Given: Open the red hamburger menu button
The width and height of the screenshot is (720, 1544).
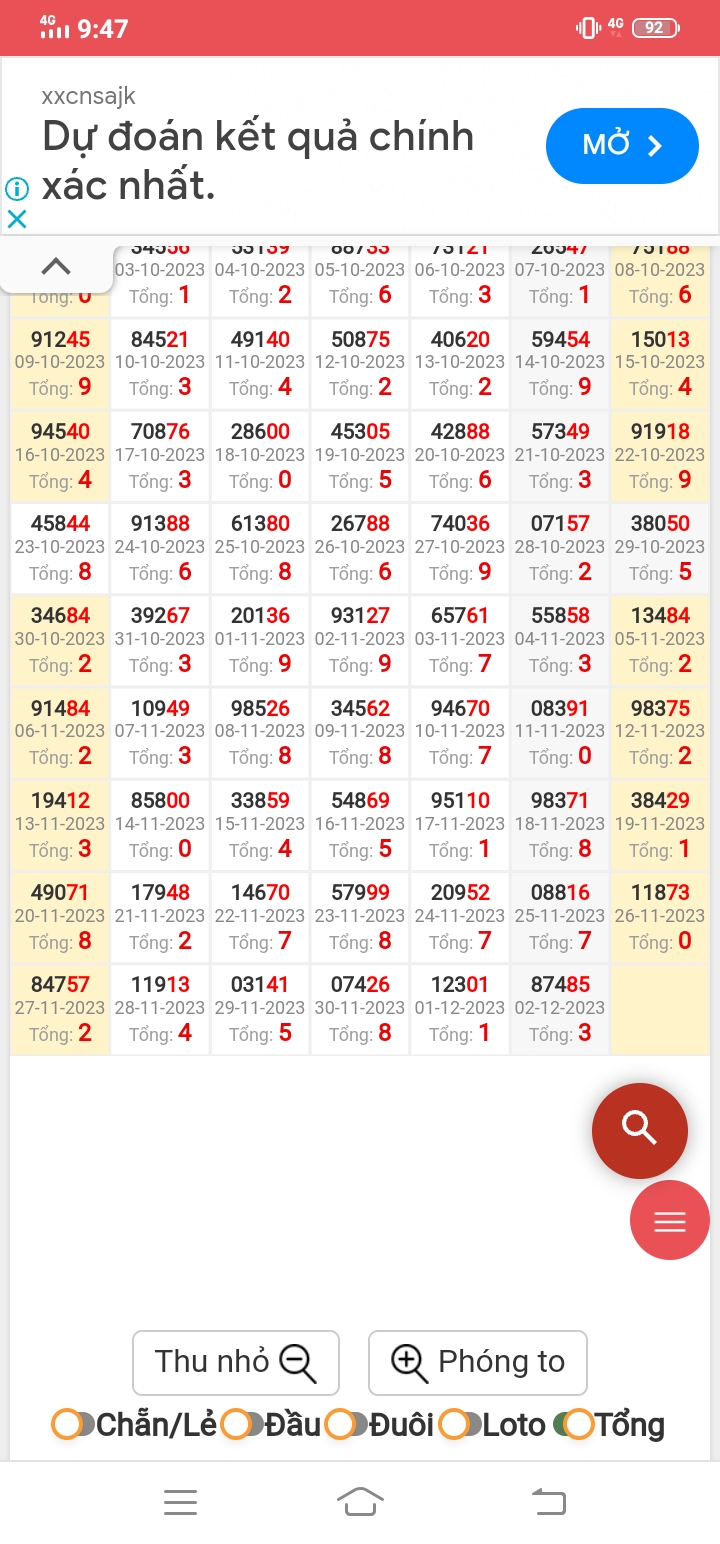Looking at the screenshot, I should (669, 1221).
